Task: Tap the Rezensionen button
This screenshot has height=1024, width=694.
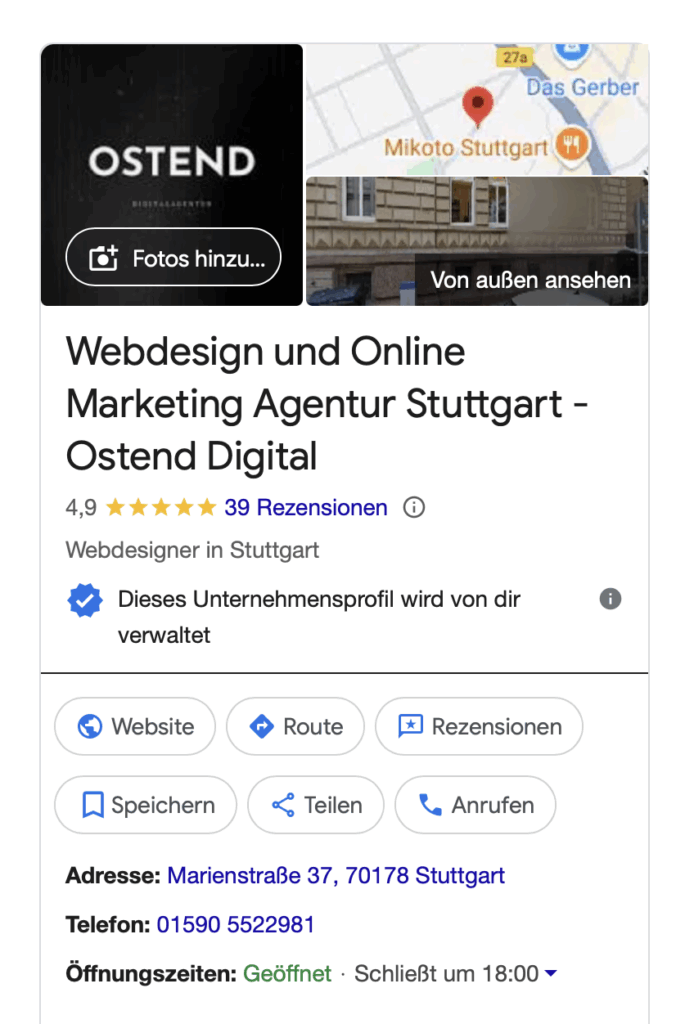Action: [478, 726]
